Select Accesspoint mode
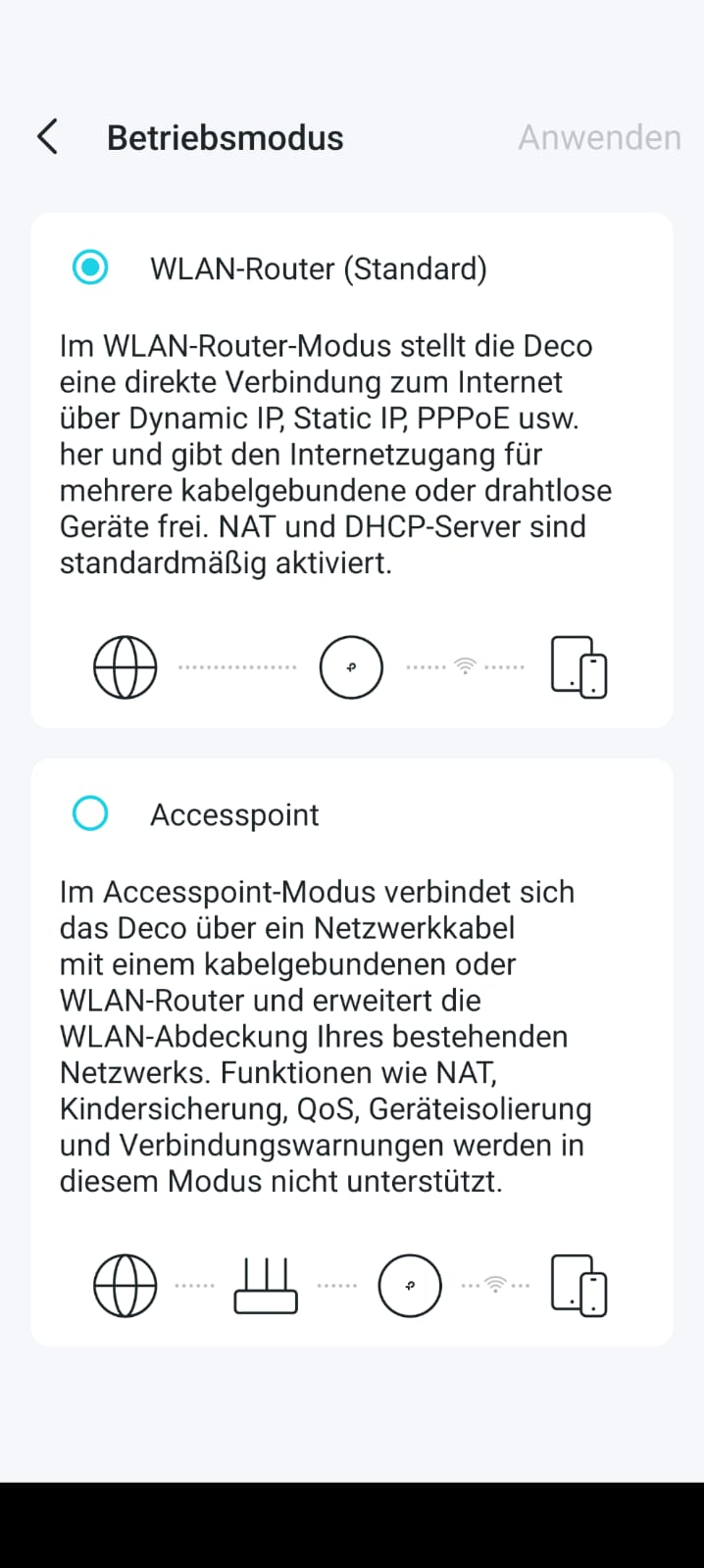 91,812
